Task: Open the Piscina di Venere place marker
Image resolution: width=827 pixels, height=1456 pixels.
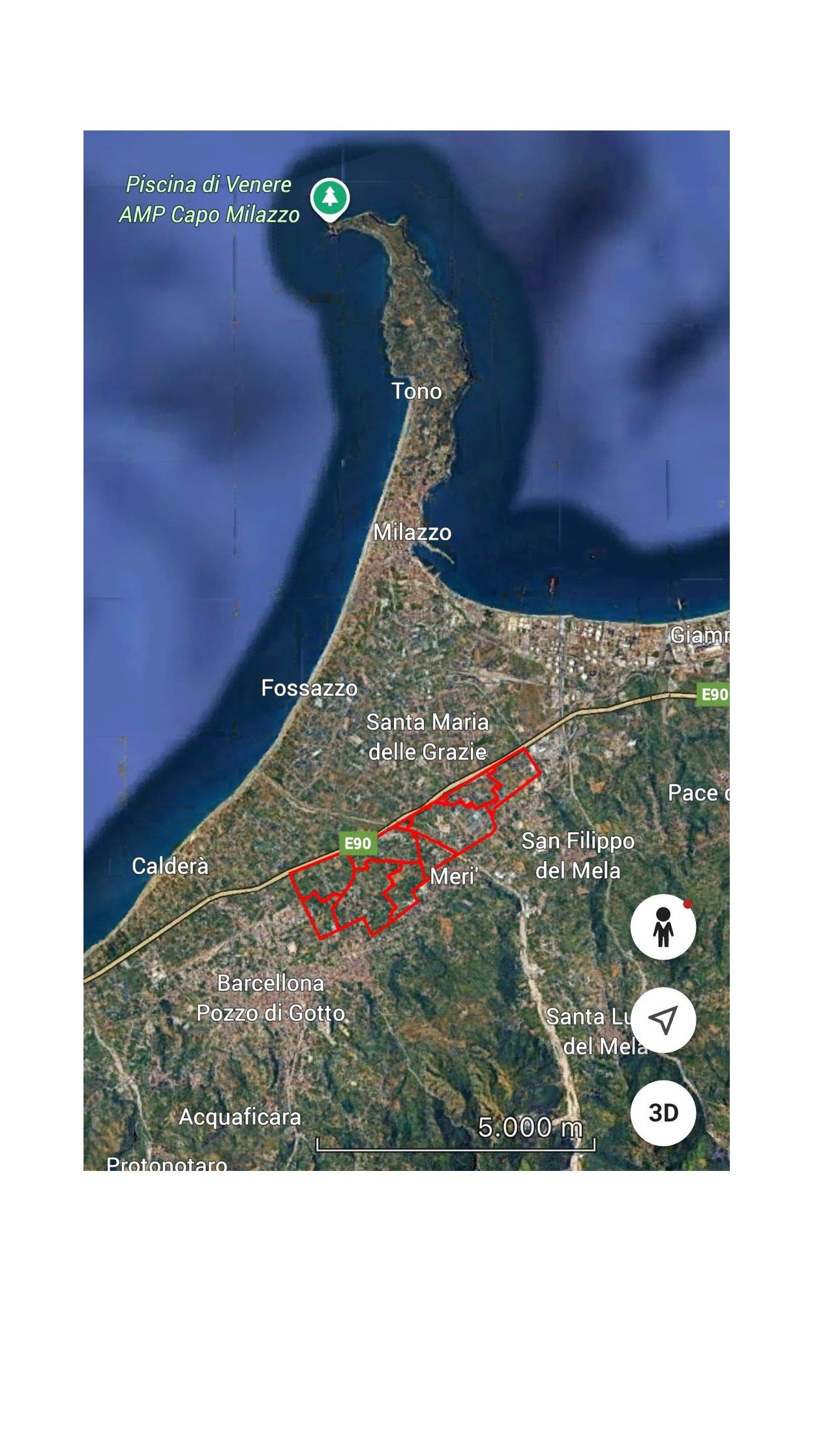Action: 330,198
